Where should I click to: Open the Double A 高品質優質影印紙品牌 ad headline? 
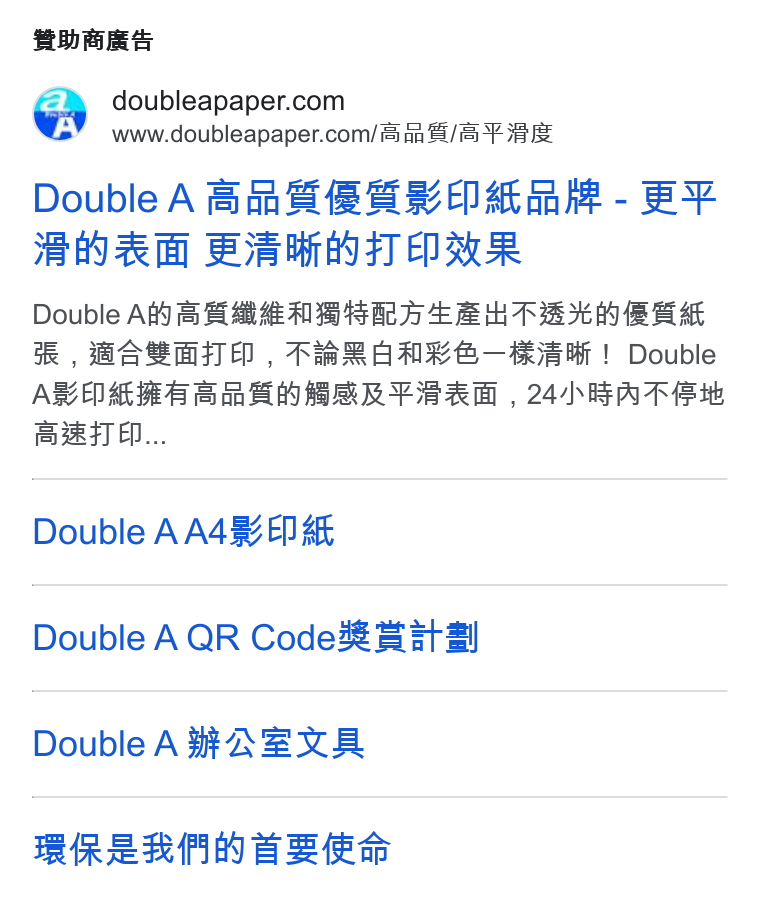click(375, 223)
